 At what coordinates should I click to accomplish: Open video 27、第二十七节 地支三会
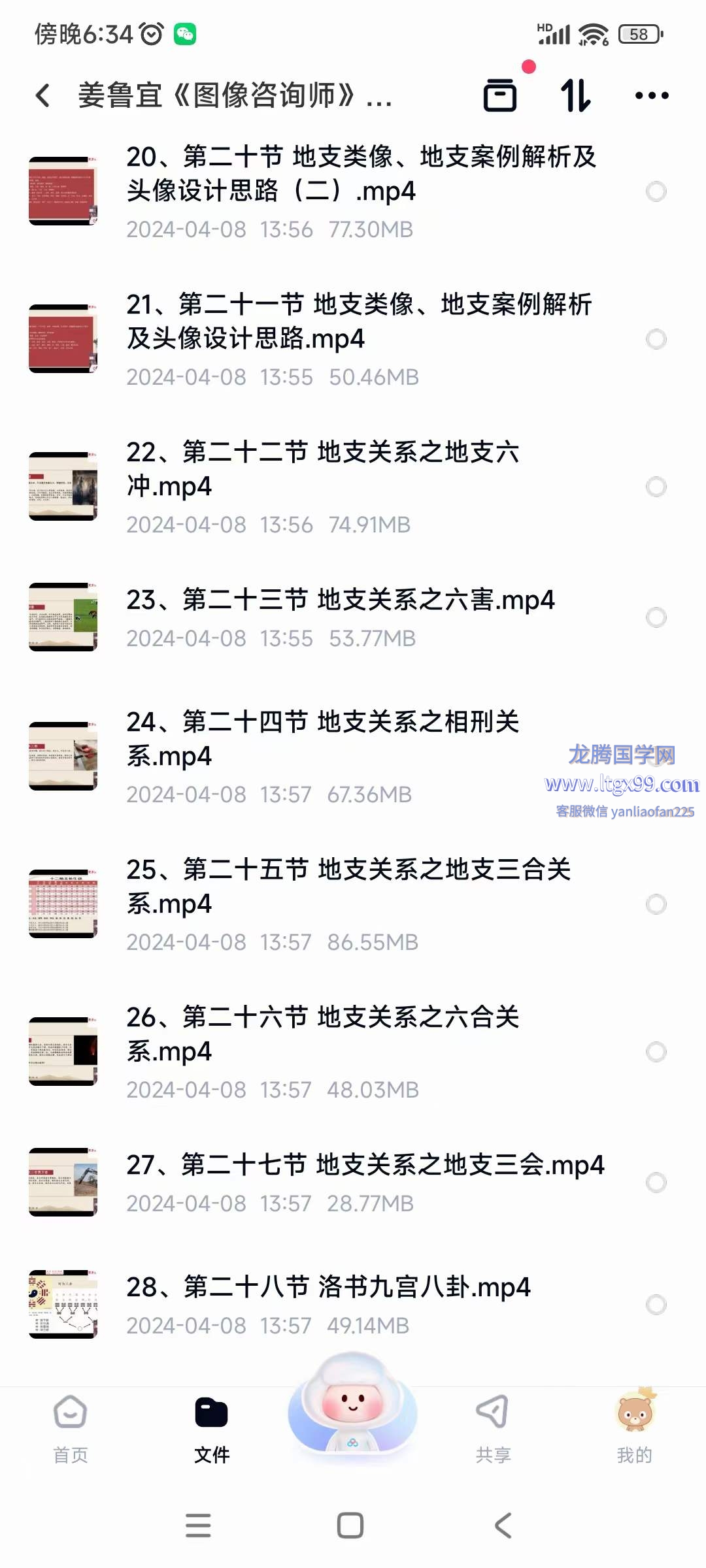pyautogui.click(x=365, y=1166)
